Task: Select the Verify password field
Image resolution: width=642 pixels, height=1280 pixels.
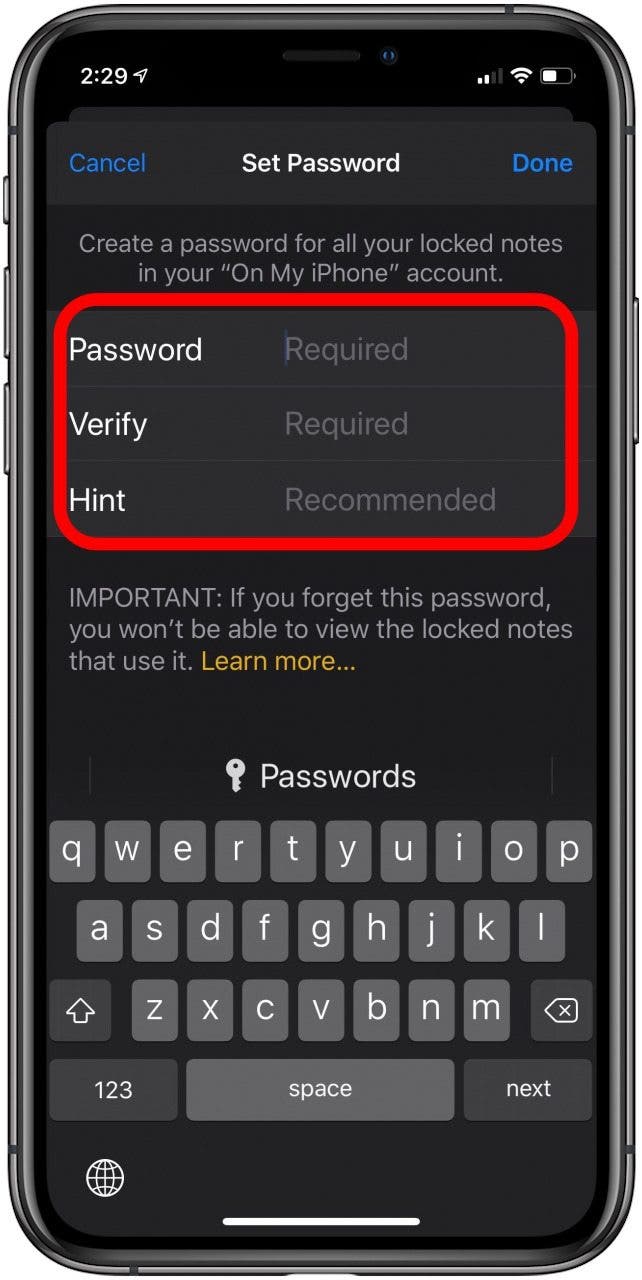Action: (x=320, y=424)
